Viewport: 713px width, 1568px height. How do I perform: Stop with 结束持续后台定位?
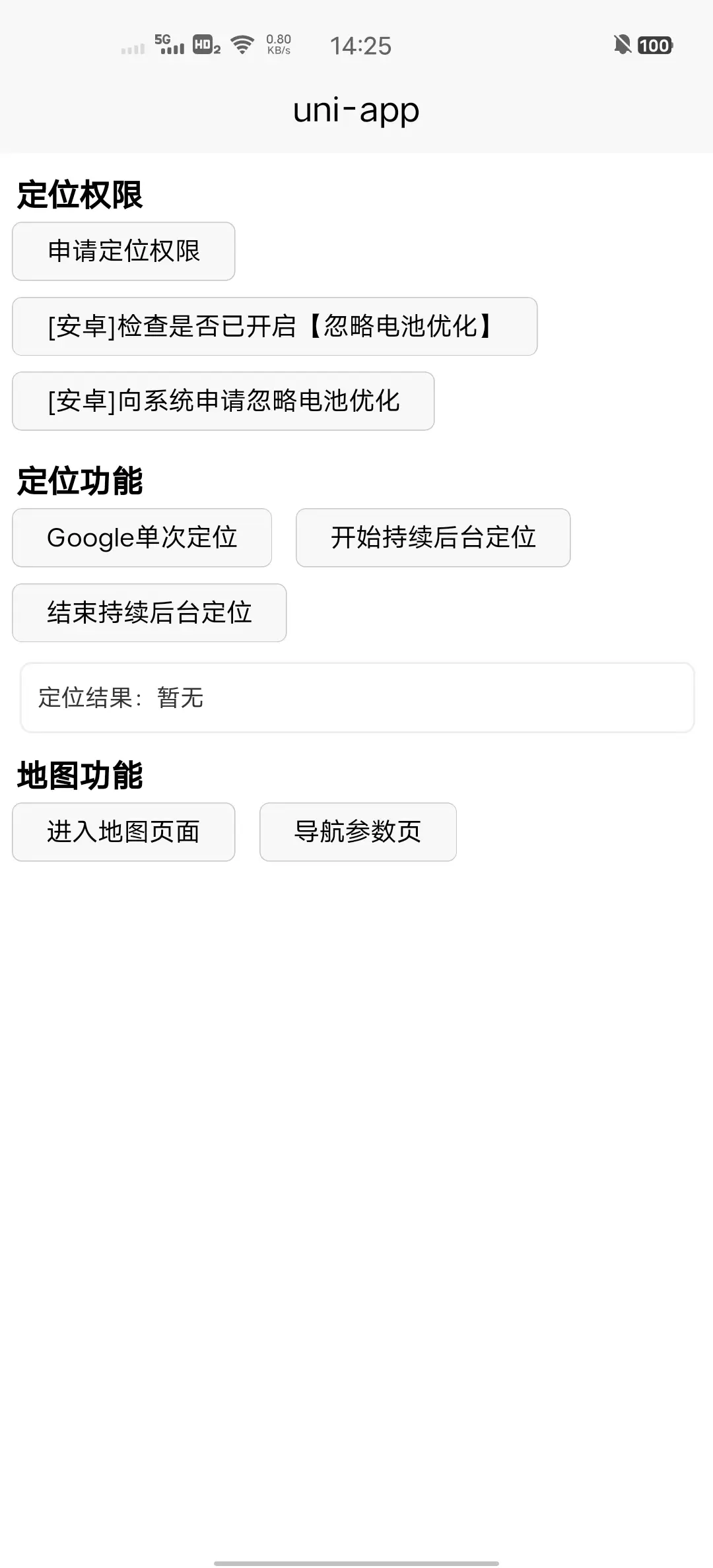[x=149, y=613]
